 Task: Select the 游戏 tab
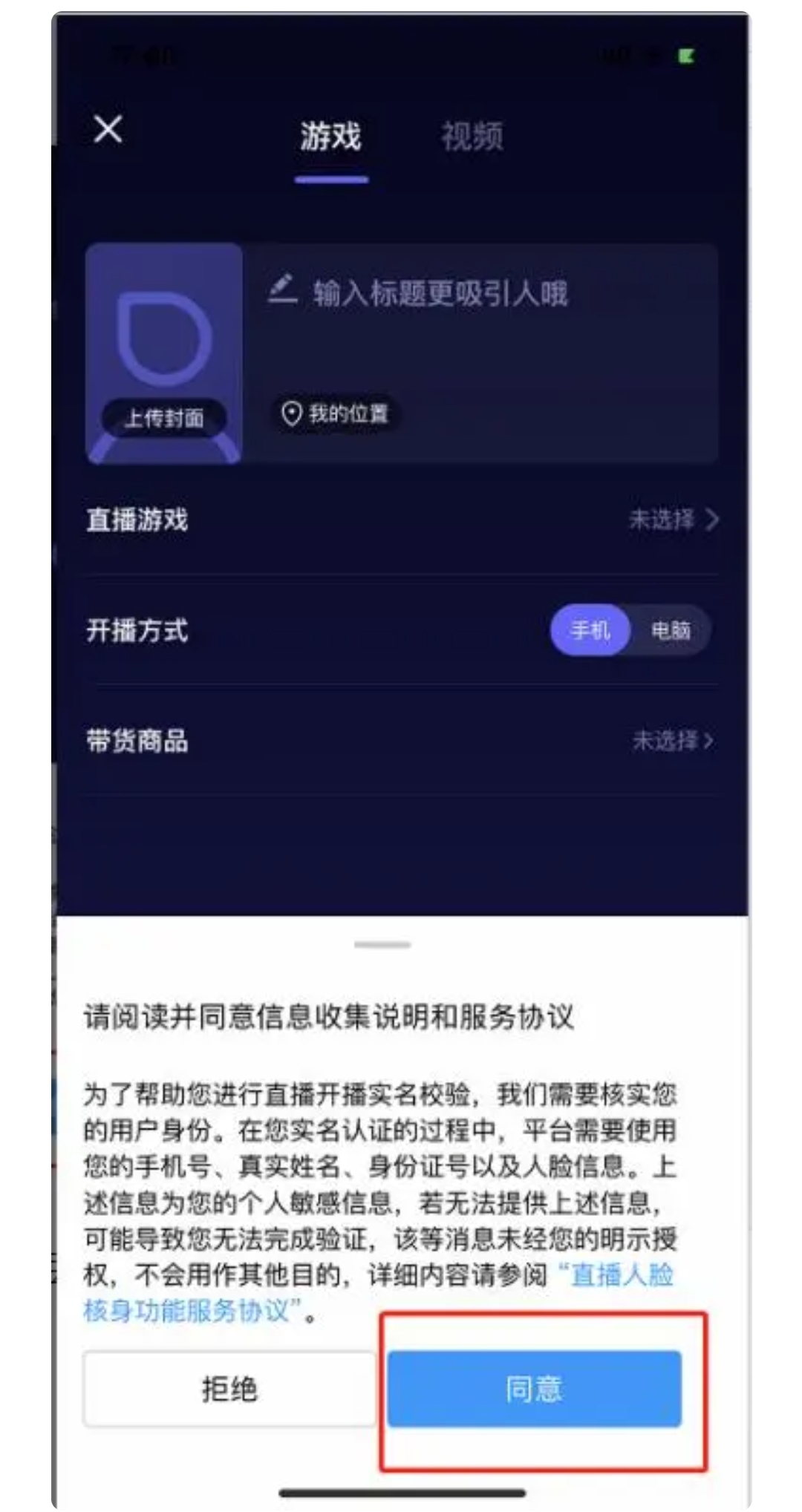(x=330, y=137)
